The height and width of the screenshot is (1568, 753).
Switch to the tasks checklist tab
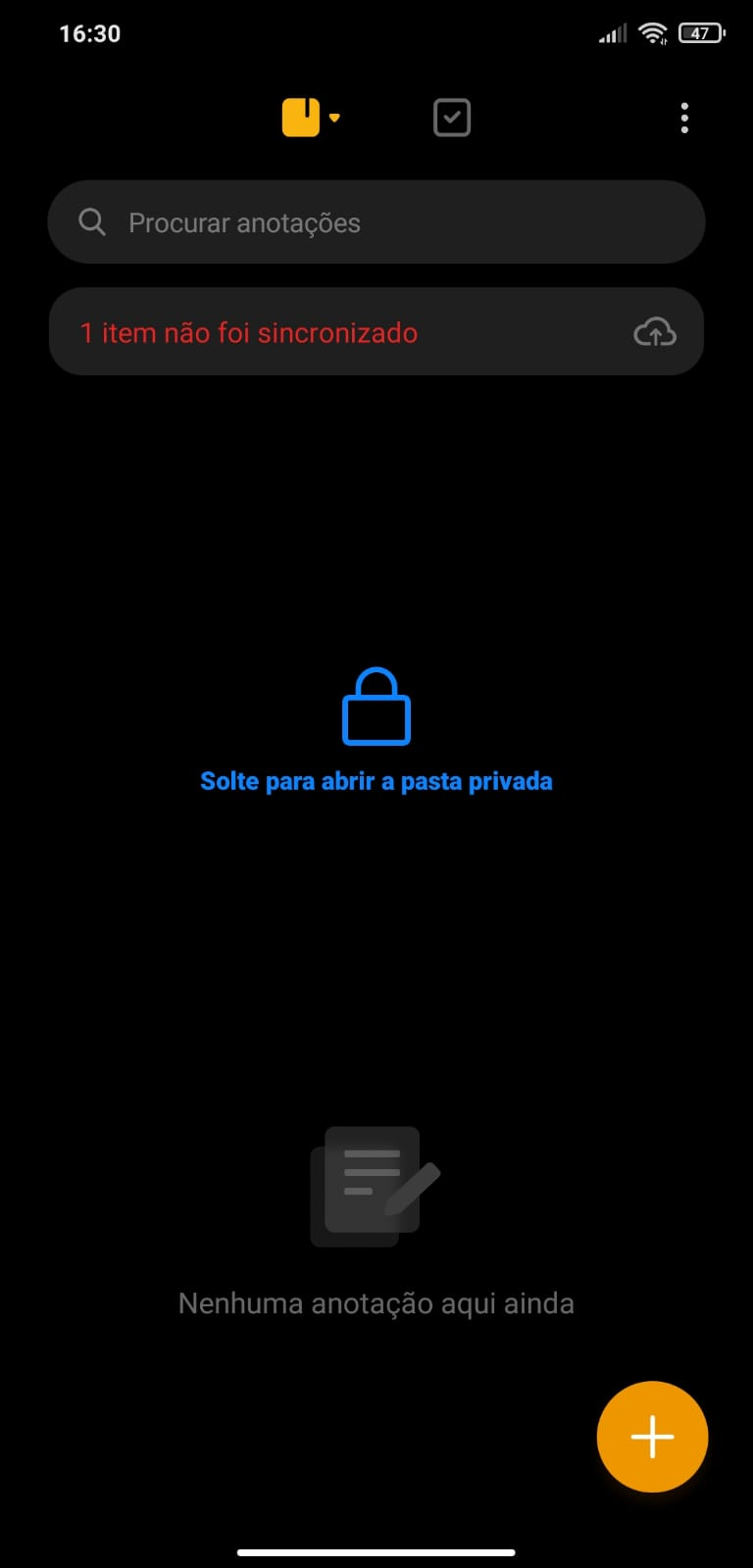point(452,119)
